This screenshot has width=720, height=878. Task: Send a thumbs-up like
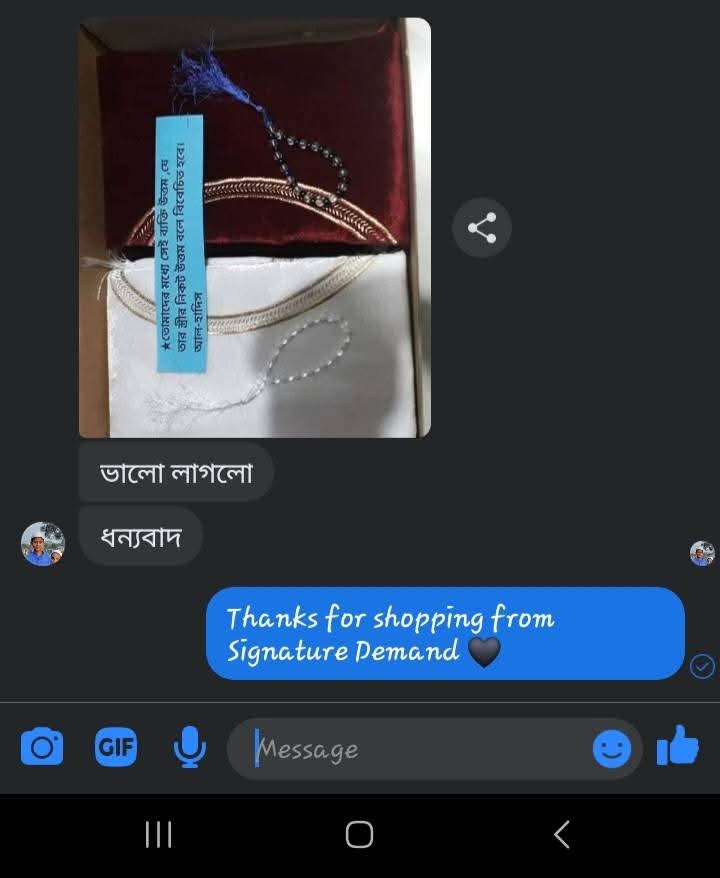tap(677, 746)
